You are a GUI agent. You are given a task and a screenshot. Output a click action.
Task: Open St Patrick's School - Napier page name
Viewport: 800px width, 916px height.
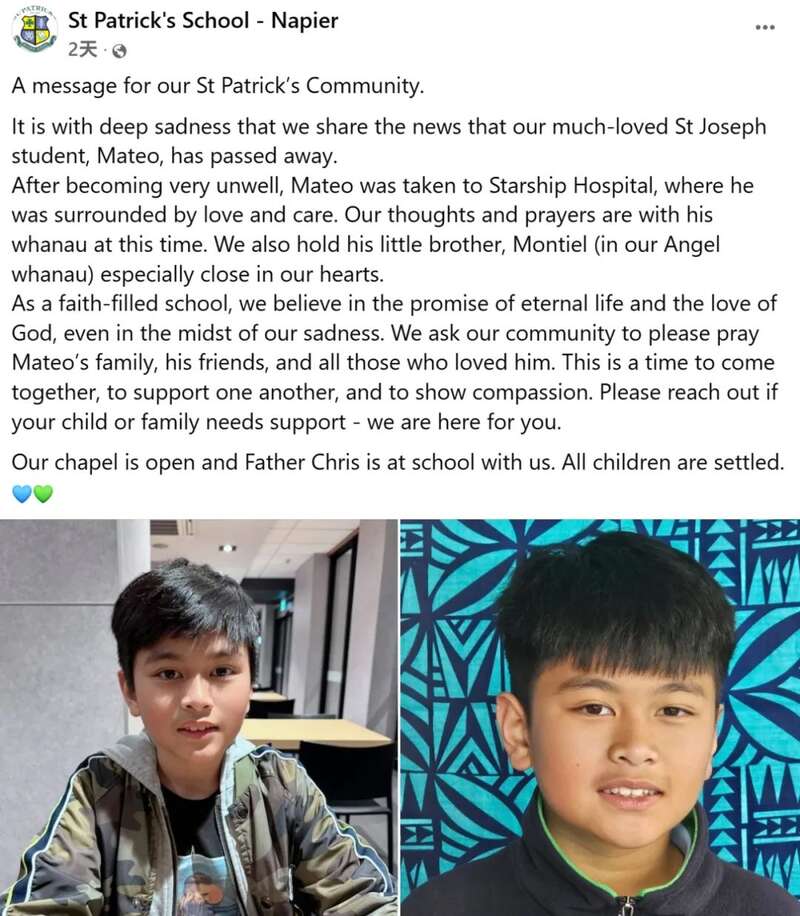pyautogui.click(x=203, y=20)
